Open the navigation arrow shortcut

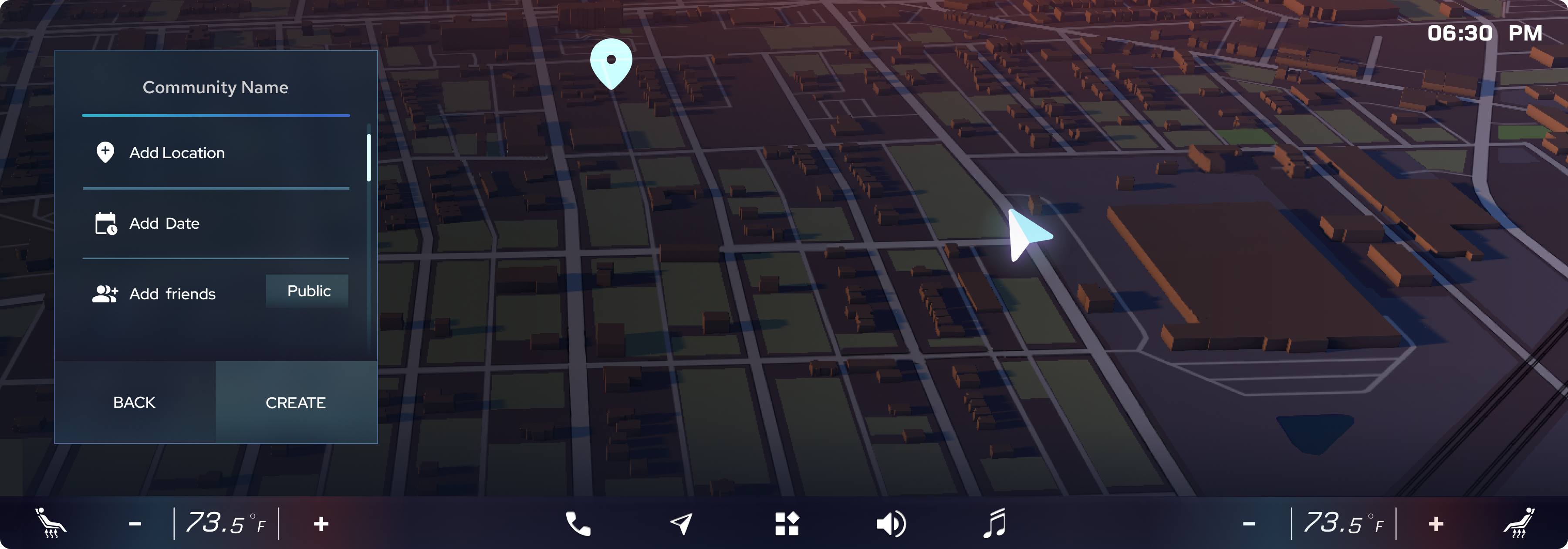681,523
